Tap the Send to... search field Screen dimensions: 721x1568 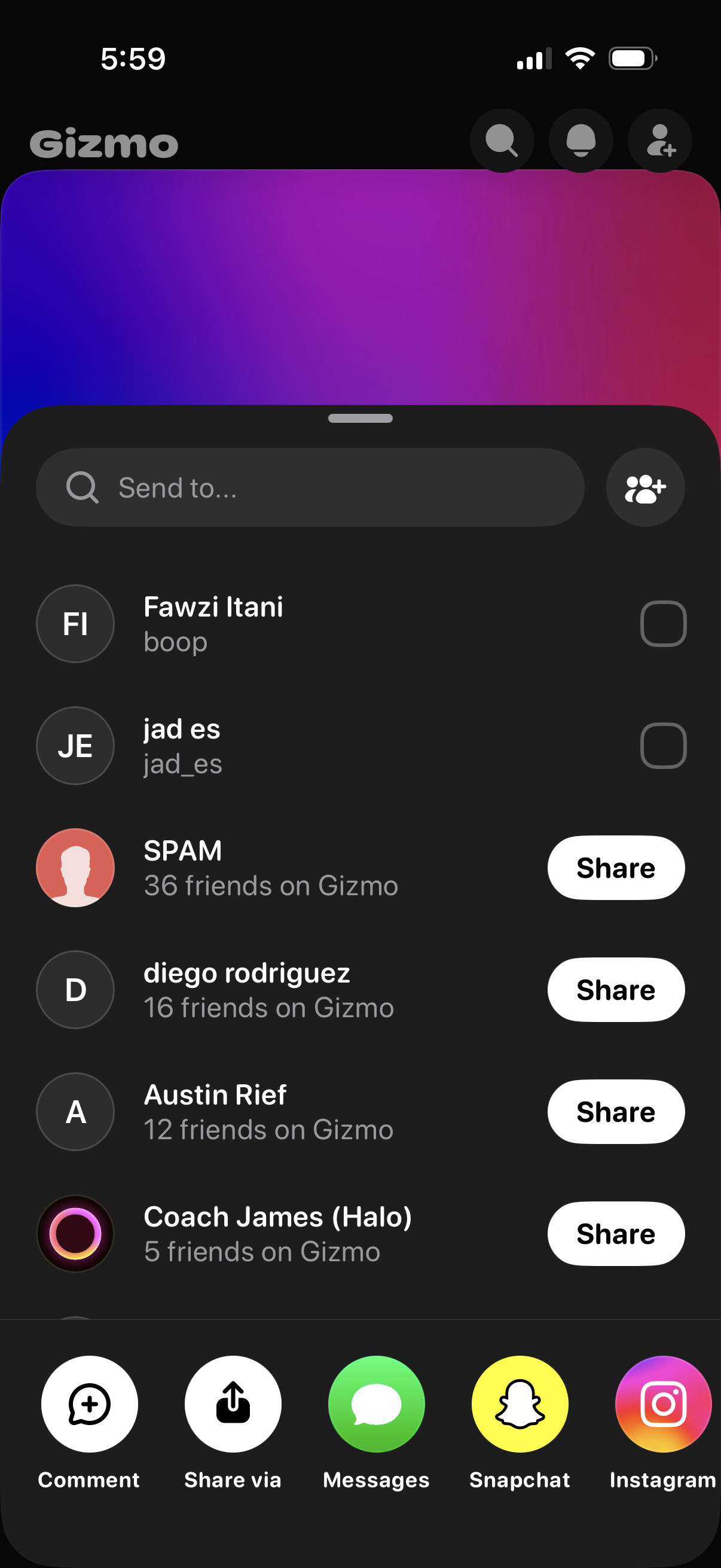tap(310, 486)
